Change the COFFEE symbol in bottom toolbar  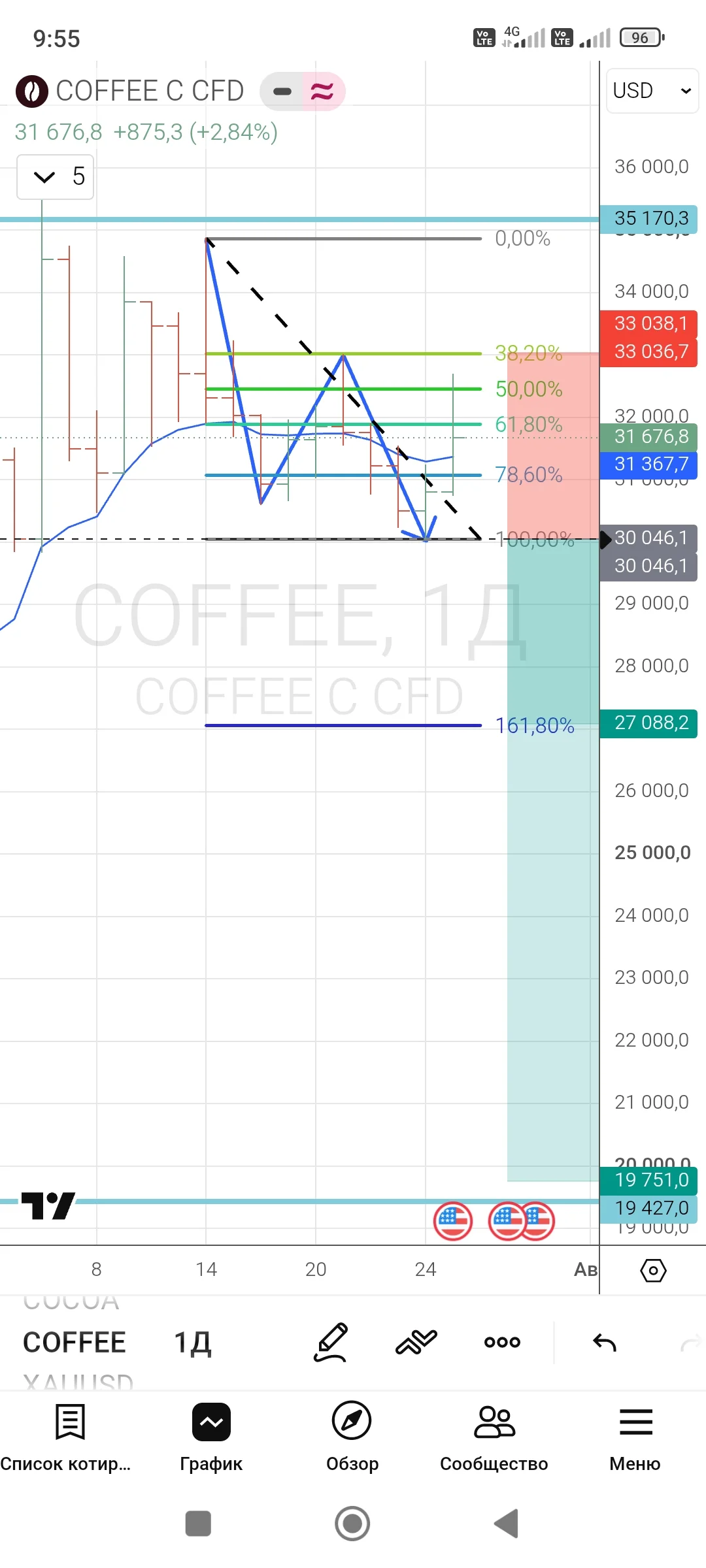[75, 1343]
